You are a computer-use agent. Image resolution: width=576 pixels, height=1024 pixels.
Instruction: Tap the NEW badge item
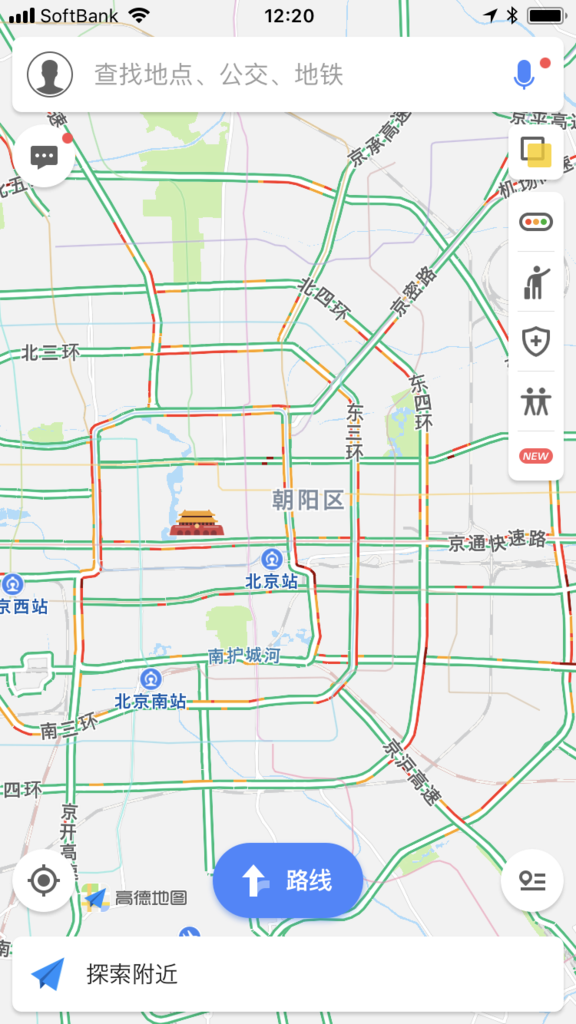click(x=536, y=456)
